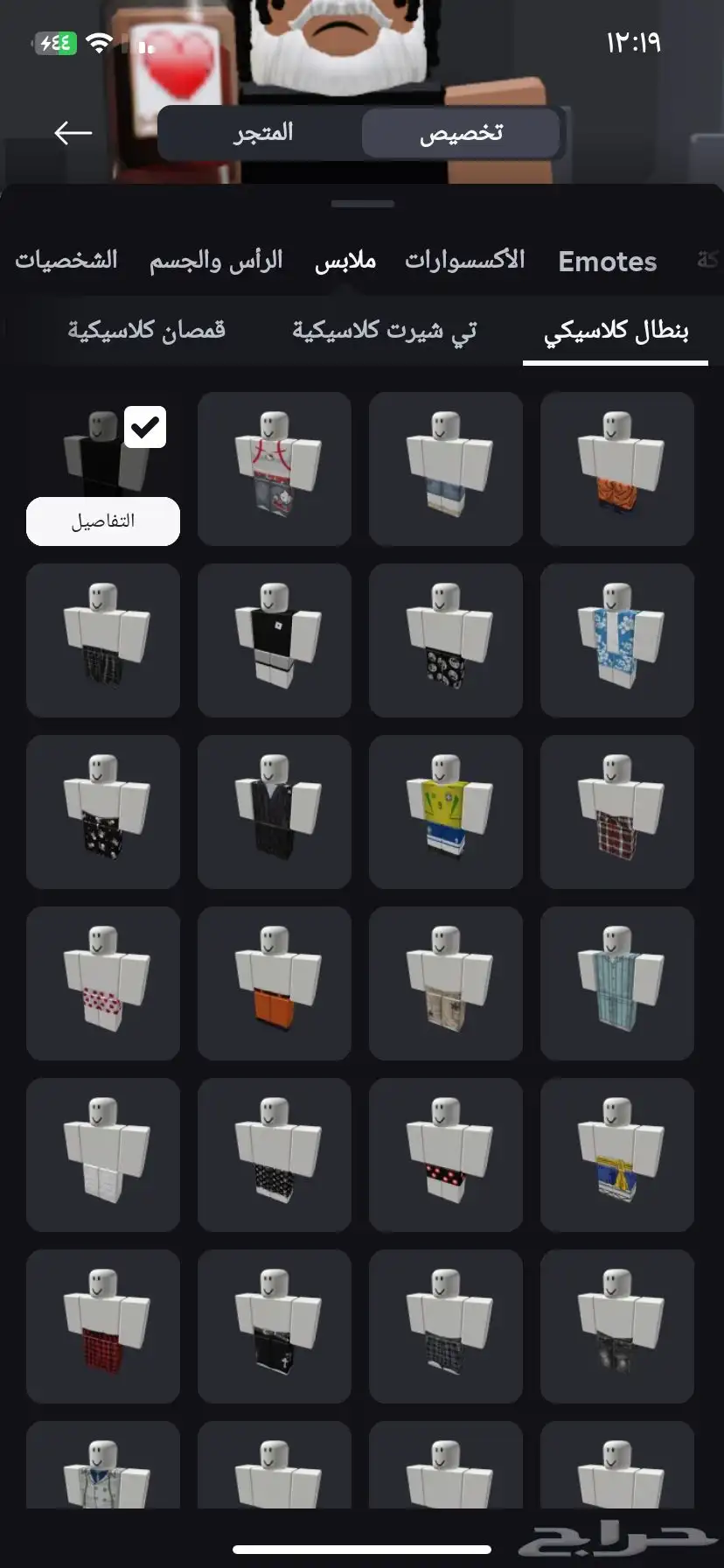Equip the red plaid pants item
Viewport: 724px width, 1568px height.
coord(103,1326)
